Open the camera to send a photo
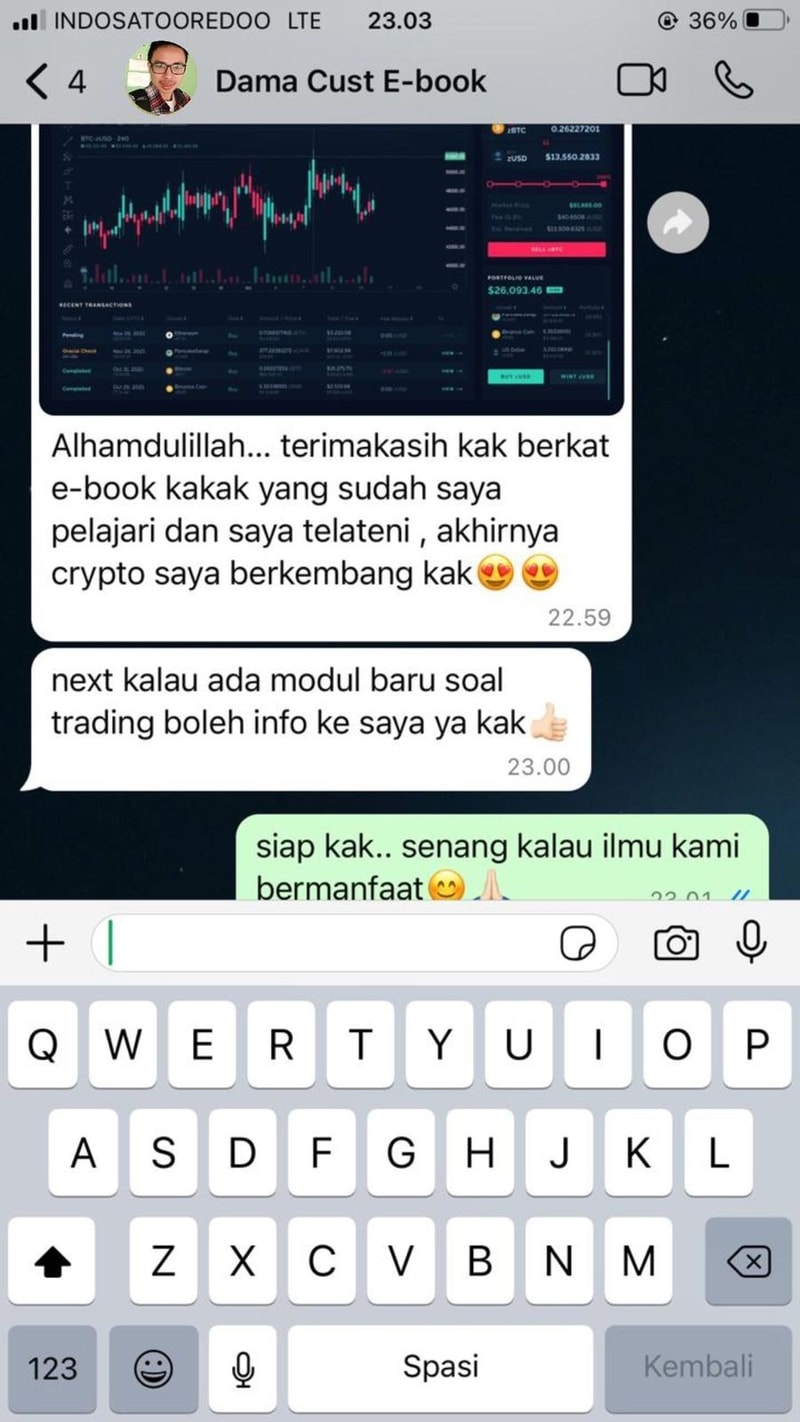Viewport: 800px width, 1422px height. coord(676,942)
